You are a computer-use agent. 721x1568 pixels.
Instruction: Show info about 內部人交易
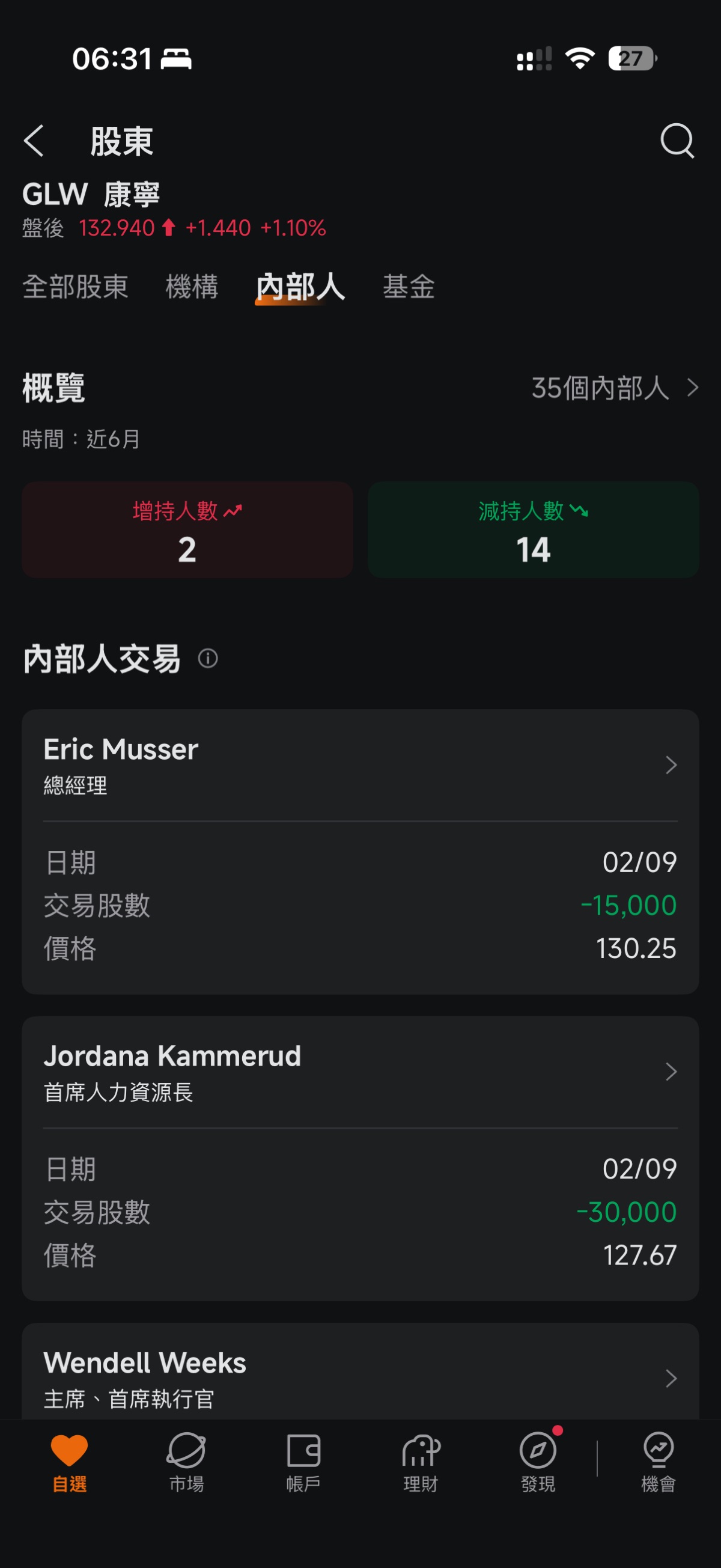coord(208,659)
